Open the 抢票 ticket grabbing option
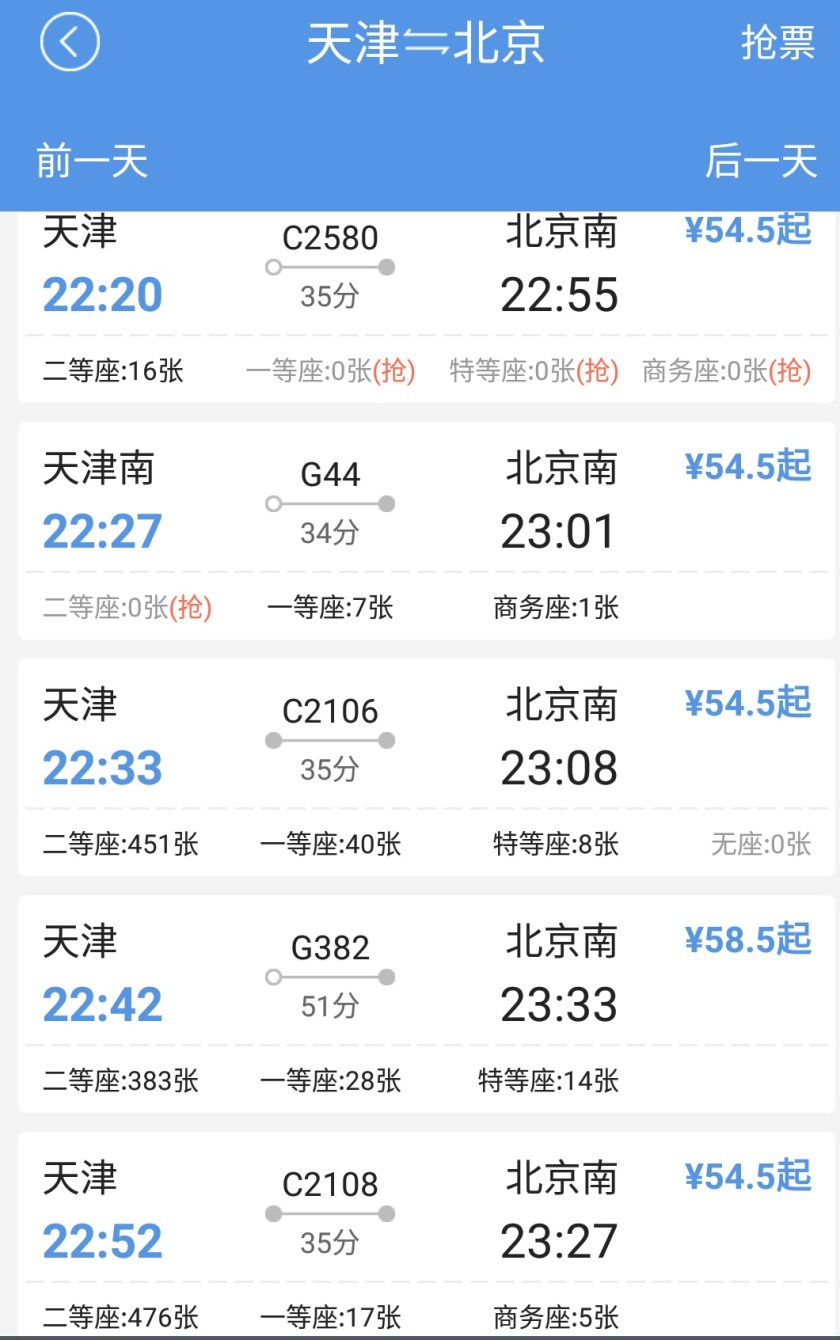This screenshot has height=1340, width=840. (777, 43)
